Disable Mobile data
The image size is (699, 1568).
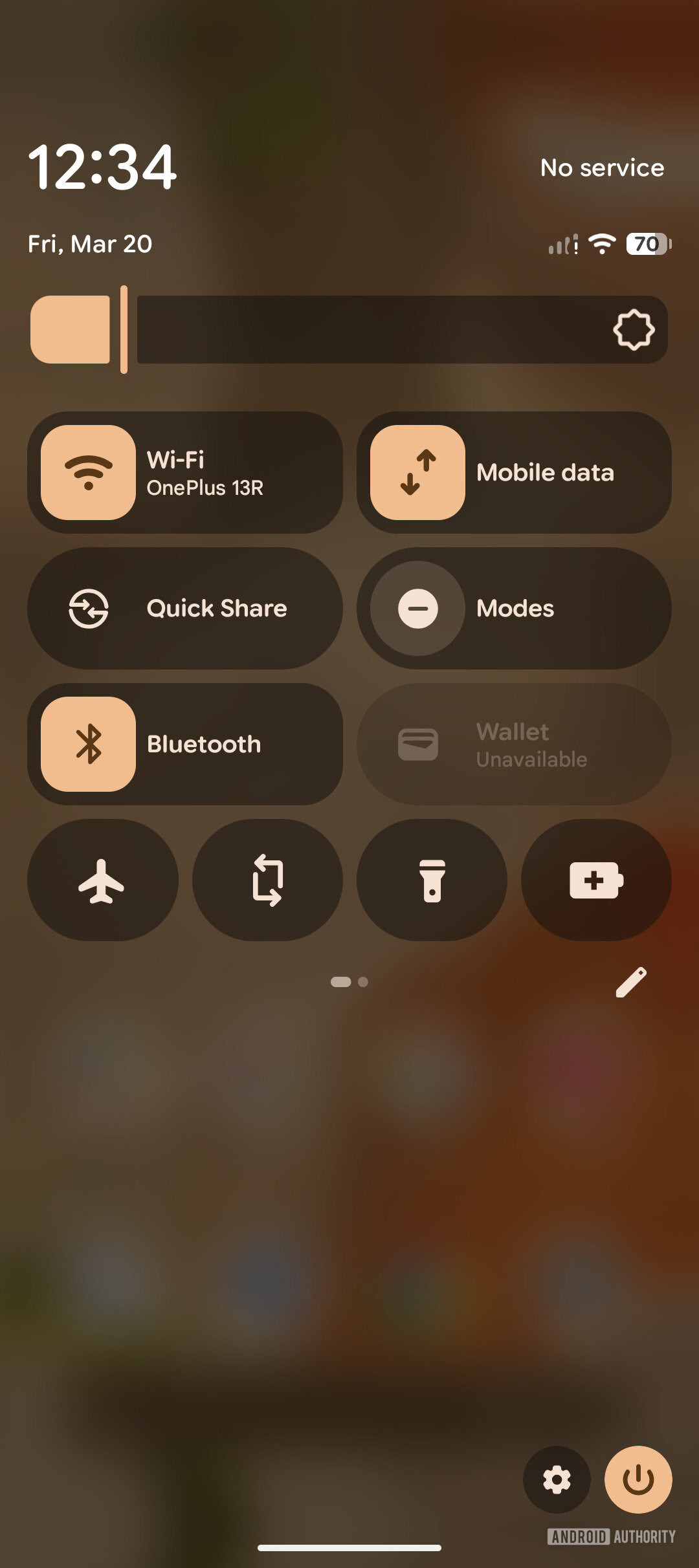tap(514, 473)
